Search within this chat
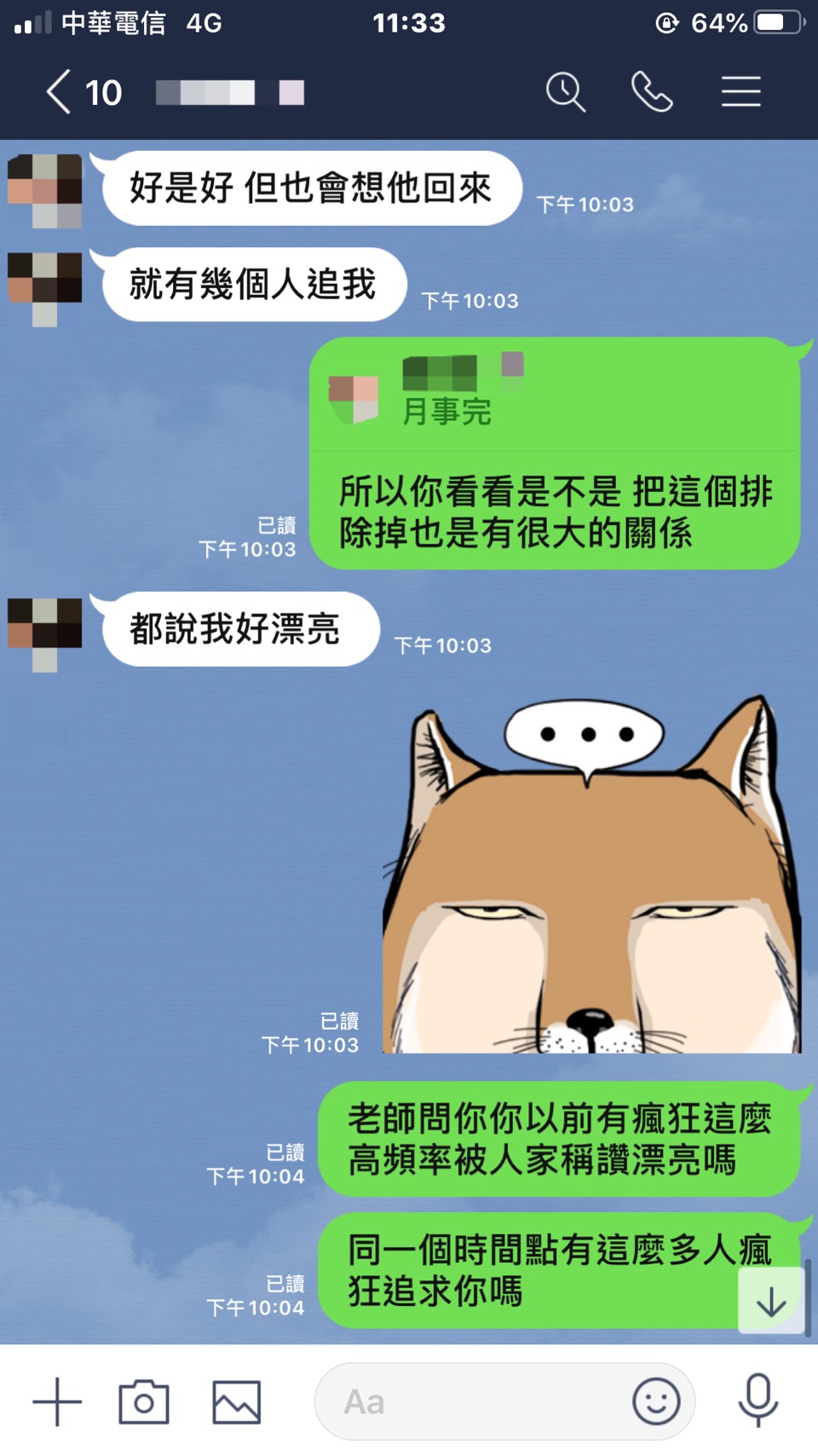Image resolution: width=818 pixels, height=1456 pixels. [x=565, y=92]
